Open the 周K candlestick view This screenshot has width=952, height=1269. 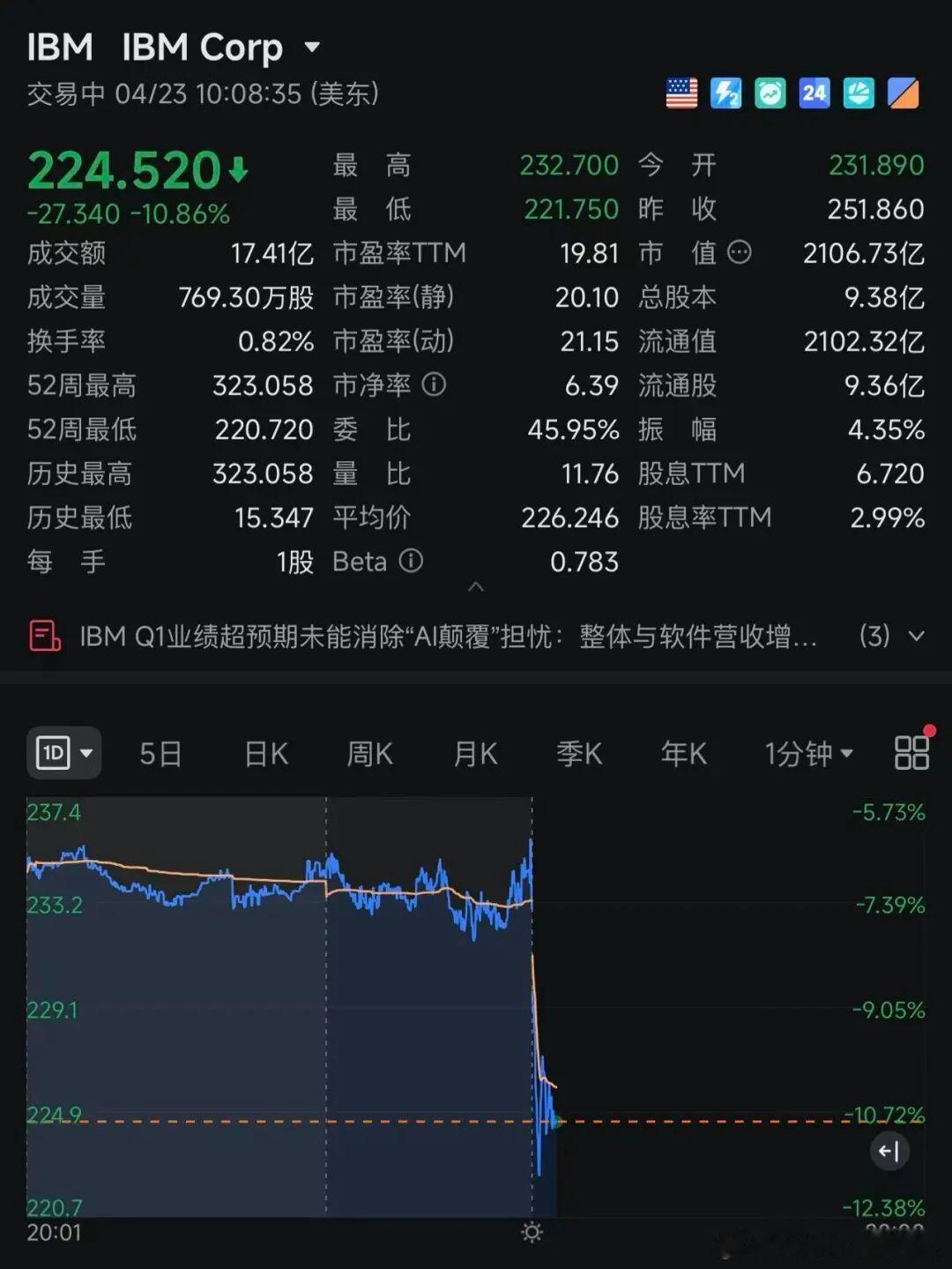click(369, 754)
